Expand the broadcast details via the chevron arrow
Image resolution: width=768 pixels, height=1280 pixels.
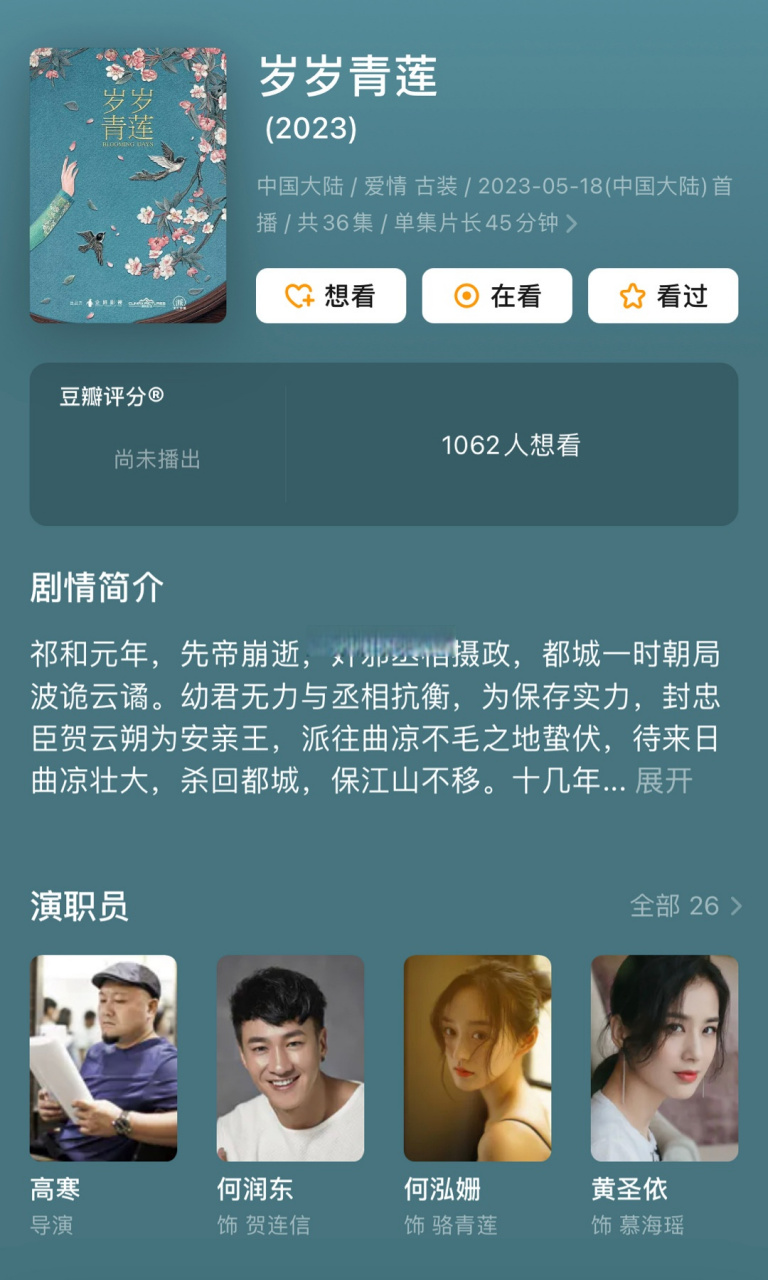pyautogui.click(x=573, y=225)
